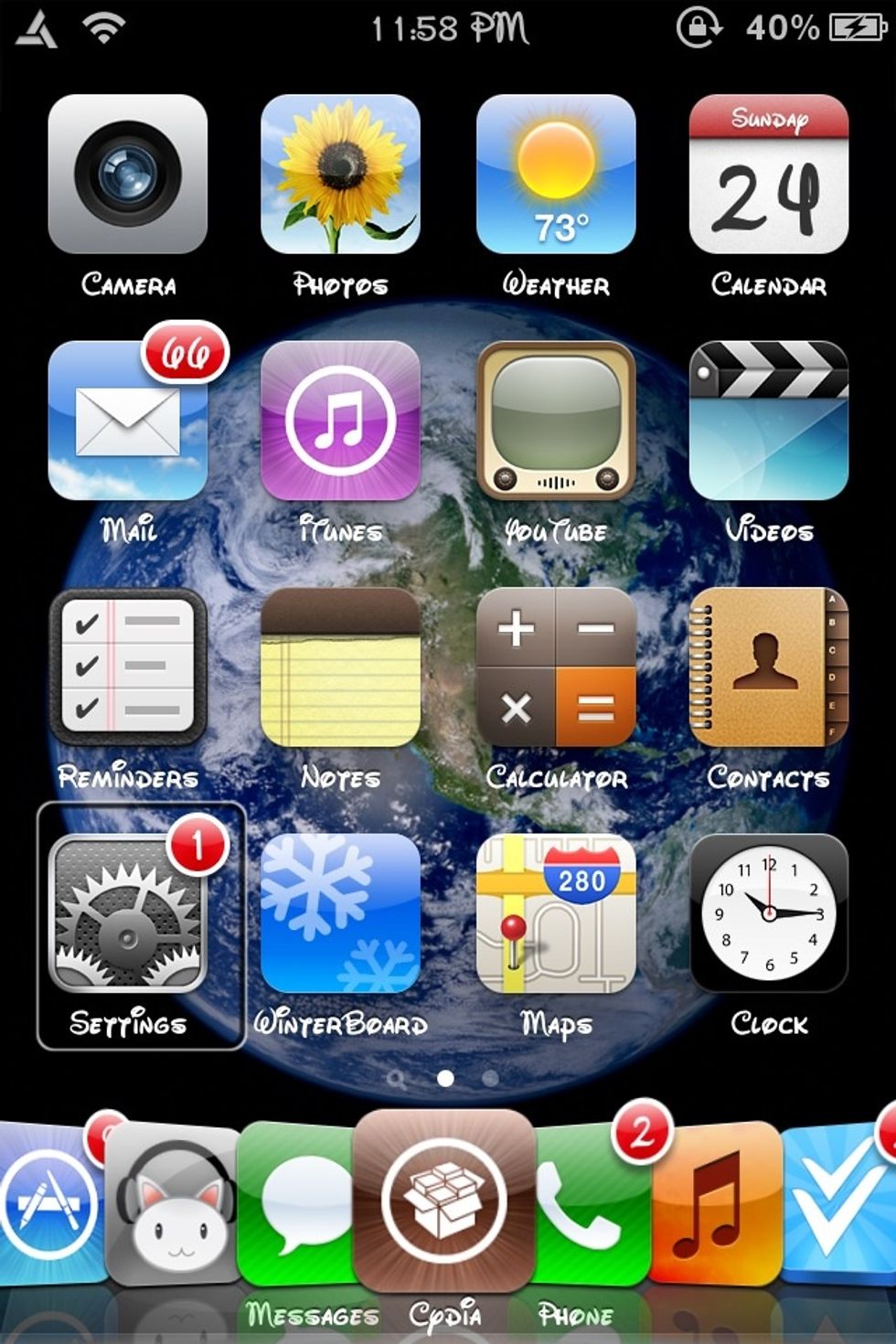Open the Calendar app
This screenshot has height=1344, width=896.
click(768, 174)
